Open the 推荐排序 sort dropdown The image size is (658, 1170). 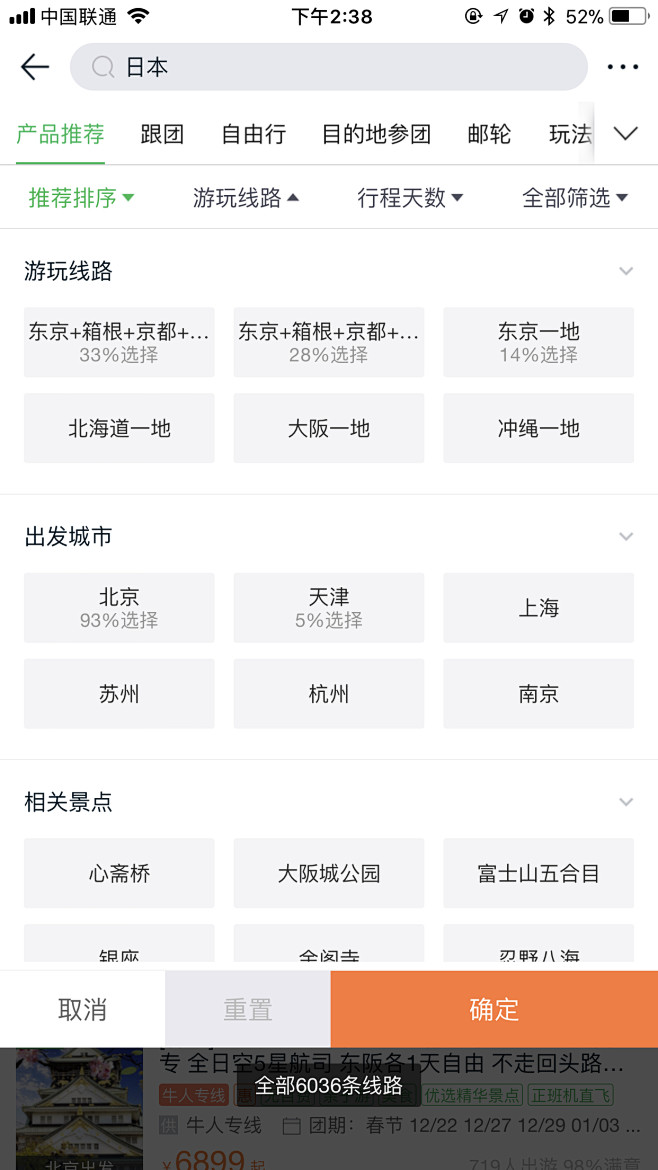81,198
